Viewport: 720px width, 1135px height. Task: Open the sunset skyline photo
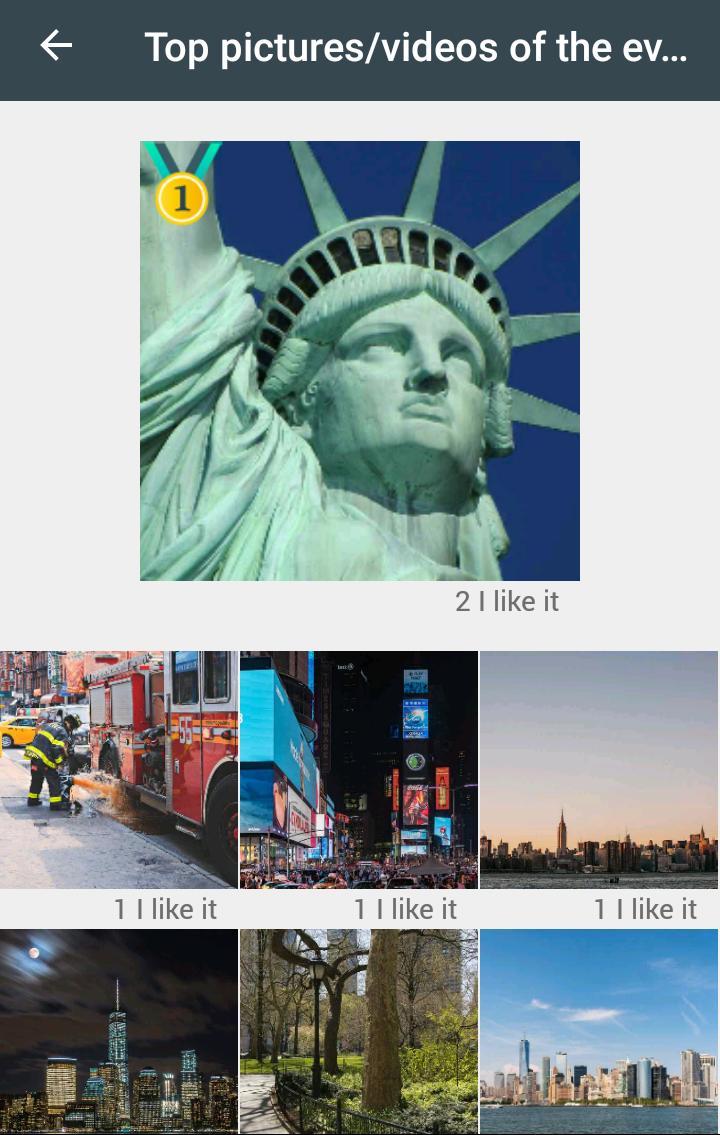tap(598, 769)
